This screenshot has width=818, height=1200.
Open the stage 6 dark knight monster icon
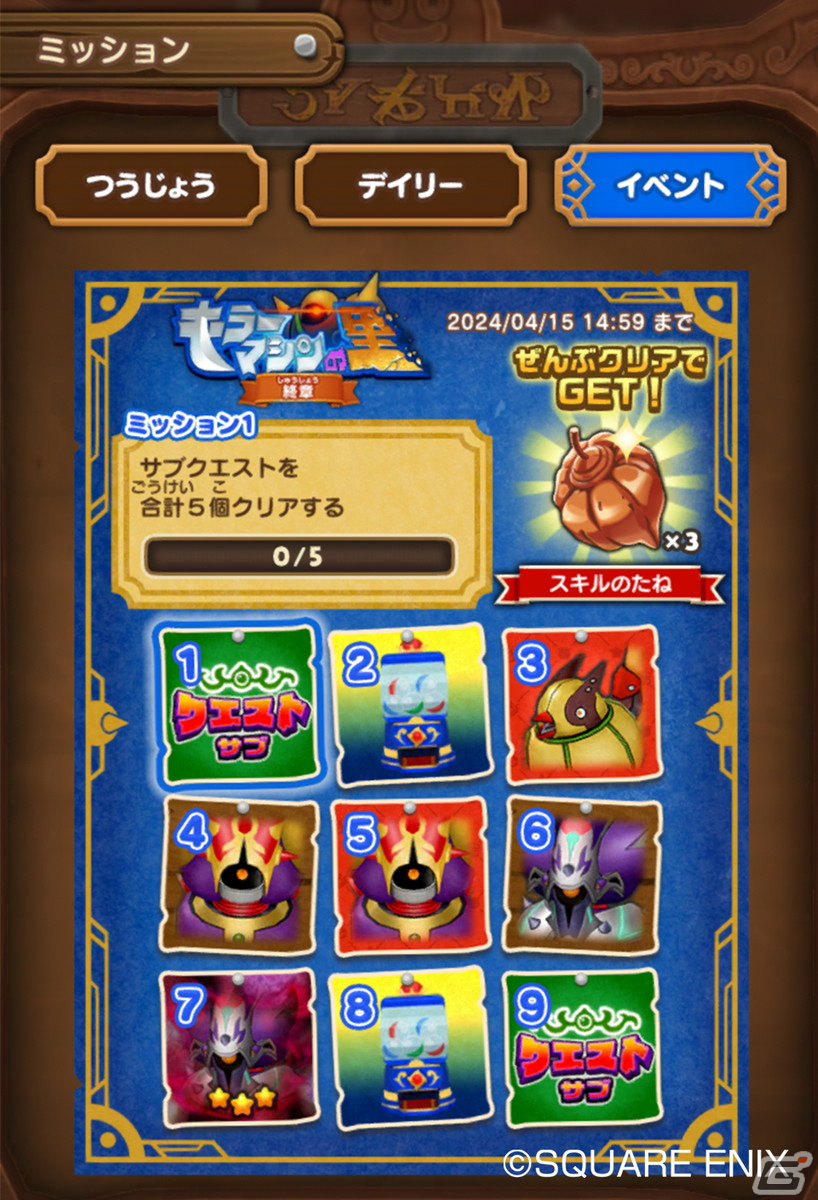click(x=588, y=885)
